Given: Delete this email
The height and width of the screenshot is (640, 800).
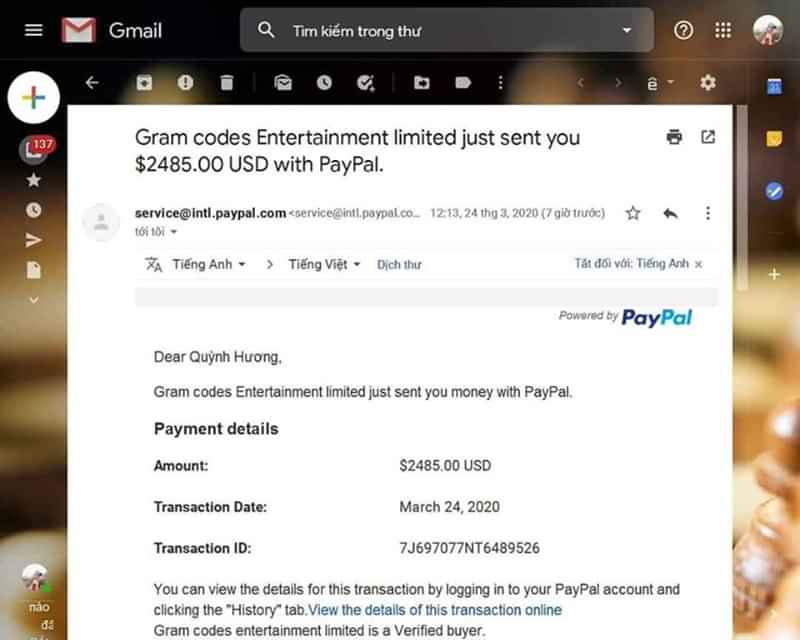Looking at the screenshot, I should [226, 83].
